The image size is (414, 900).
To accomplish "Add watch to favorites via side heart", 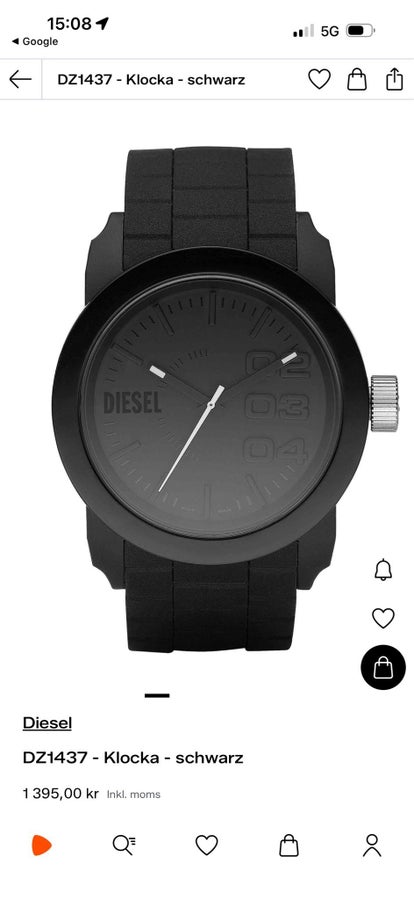I will (383, 618).
